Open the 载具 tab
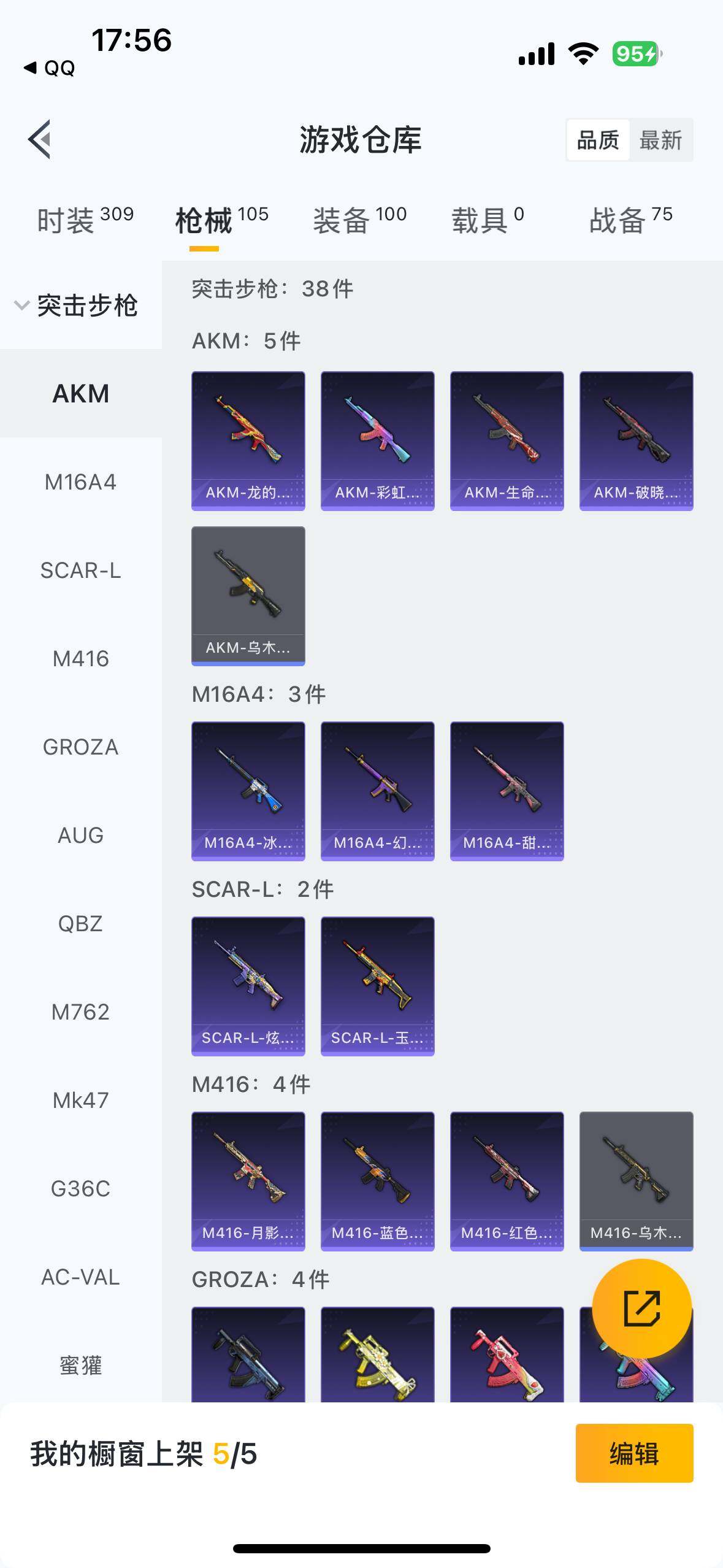The height and width of the screenshot is (1568, 723). click(x=488, y=220)
